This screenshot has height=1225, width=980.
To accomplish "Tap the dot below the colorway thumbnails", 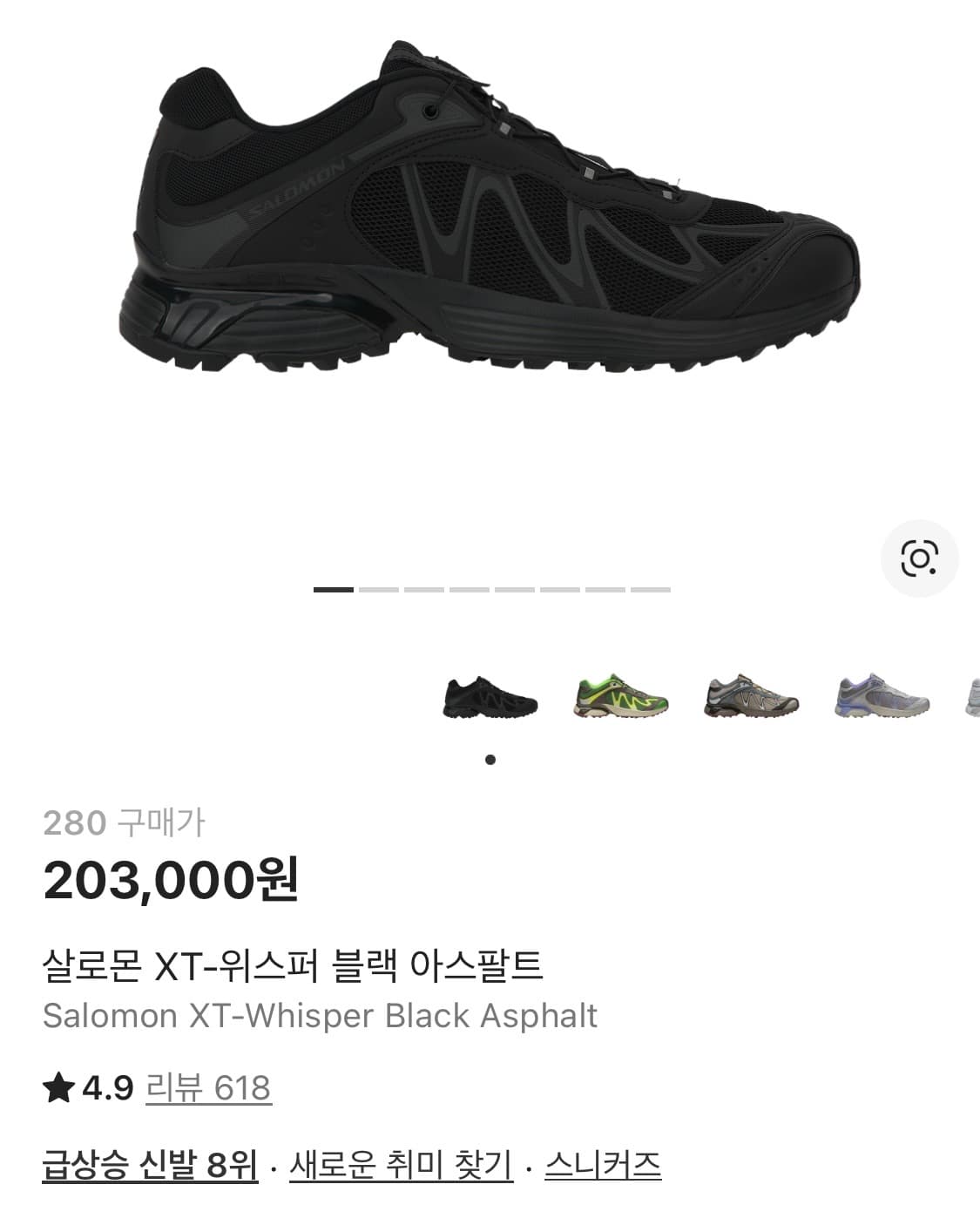I will [x=490, y=760].
